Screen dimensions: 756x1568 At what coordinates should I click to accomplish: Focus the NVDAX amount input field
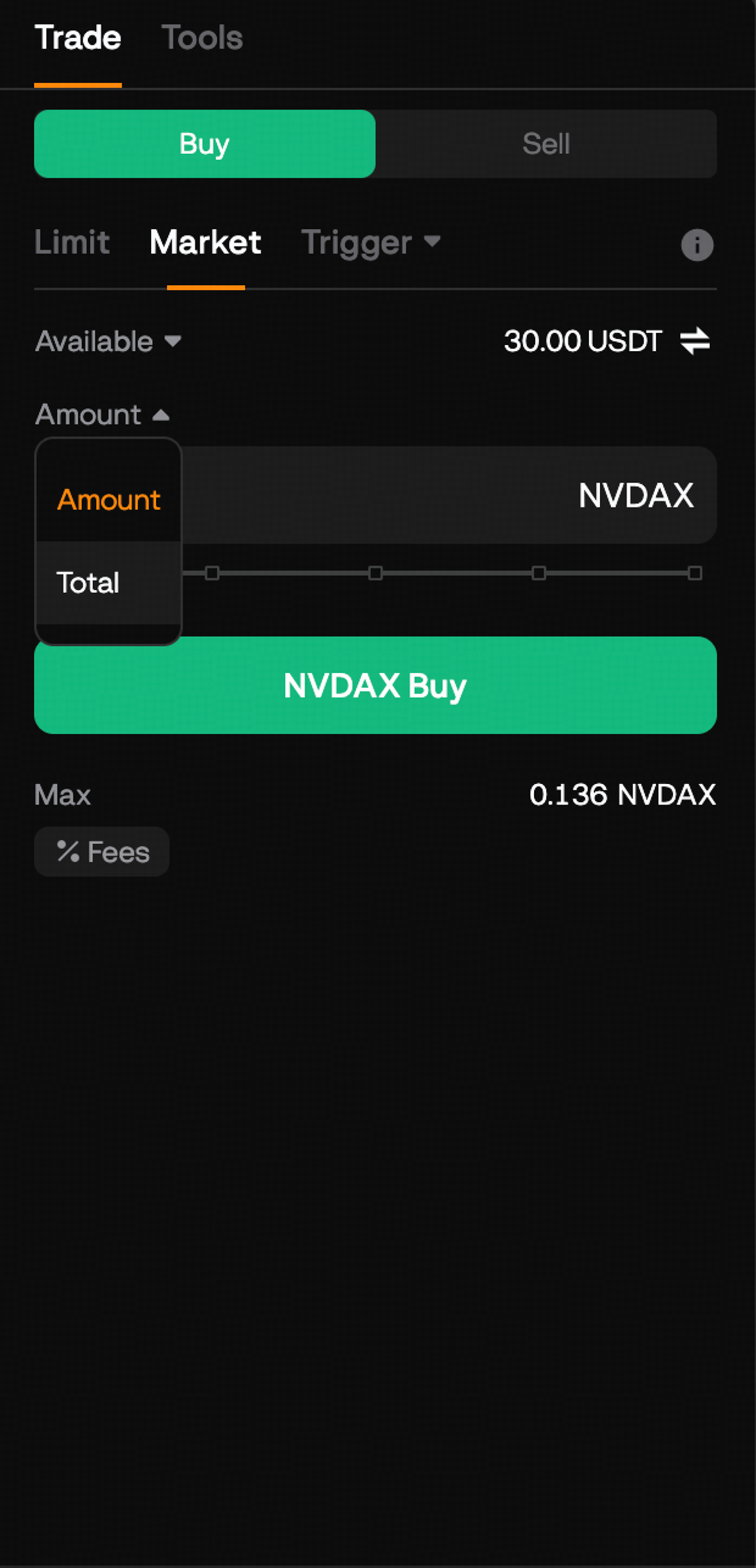[x=449, y=495]
